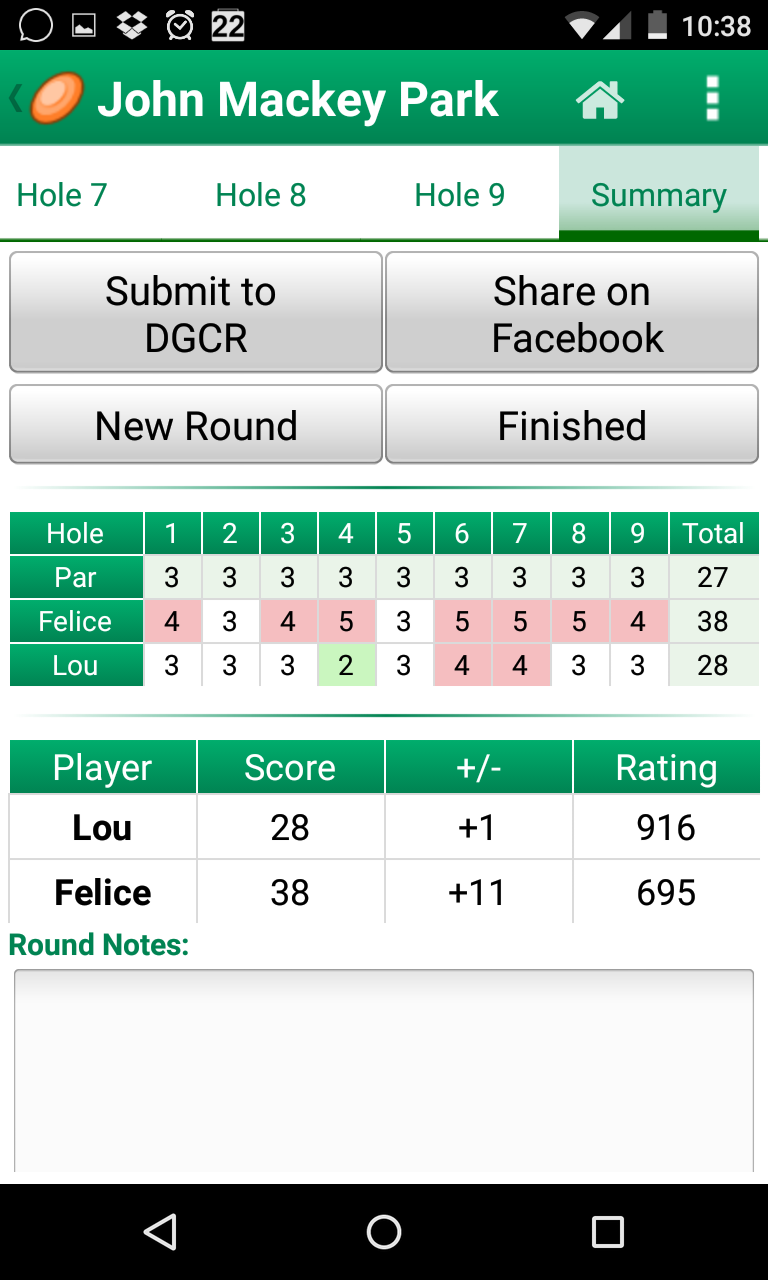Switch to the Hole 7 tab
This screenshot has height=1280, width=768.
(x=62, y=194)
